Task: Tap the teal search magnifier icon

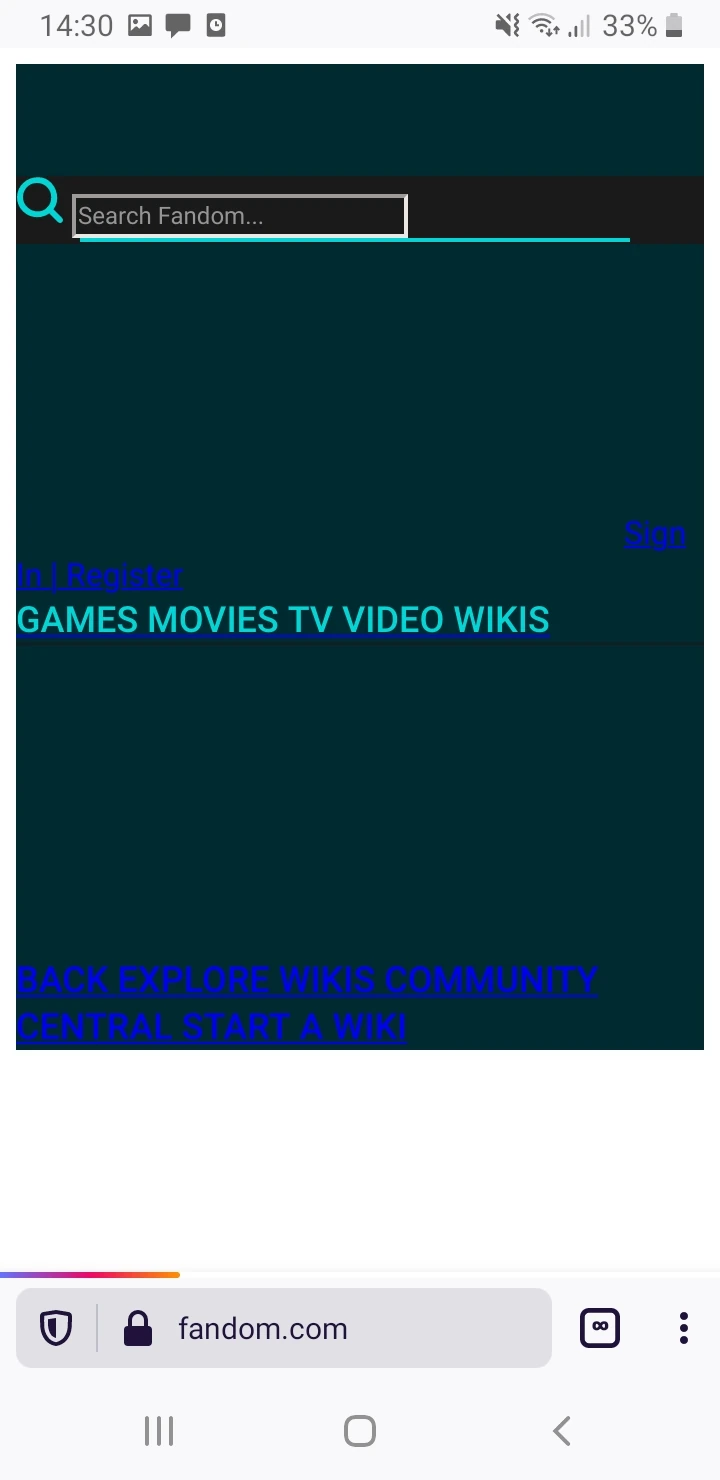Action: tap(40, 200)
